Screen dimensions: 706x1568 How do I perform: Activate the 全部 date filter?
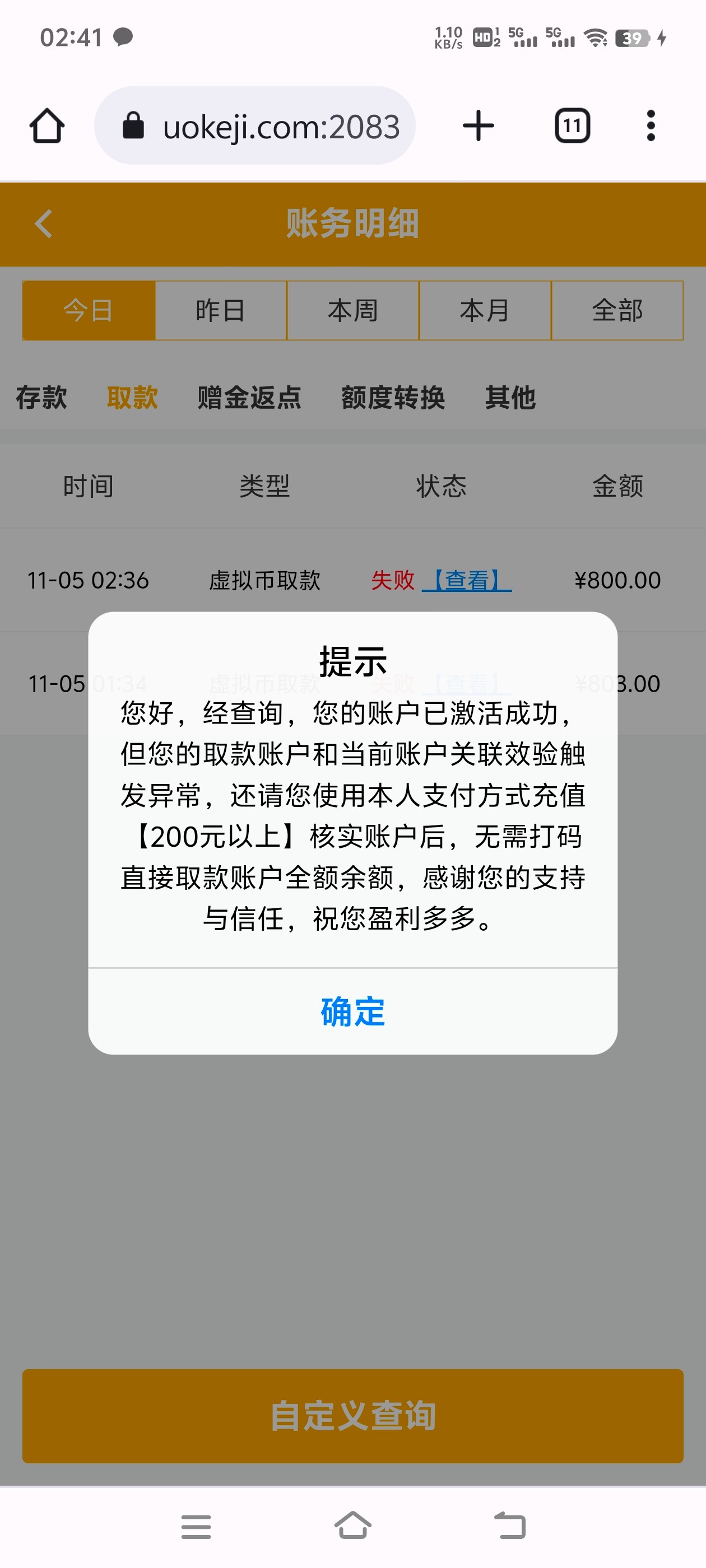[x=617, y=310]
